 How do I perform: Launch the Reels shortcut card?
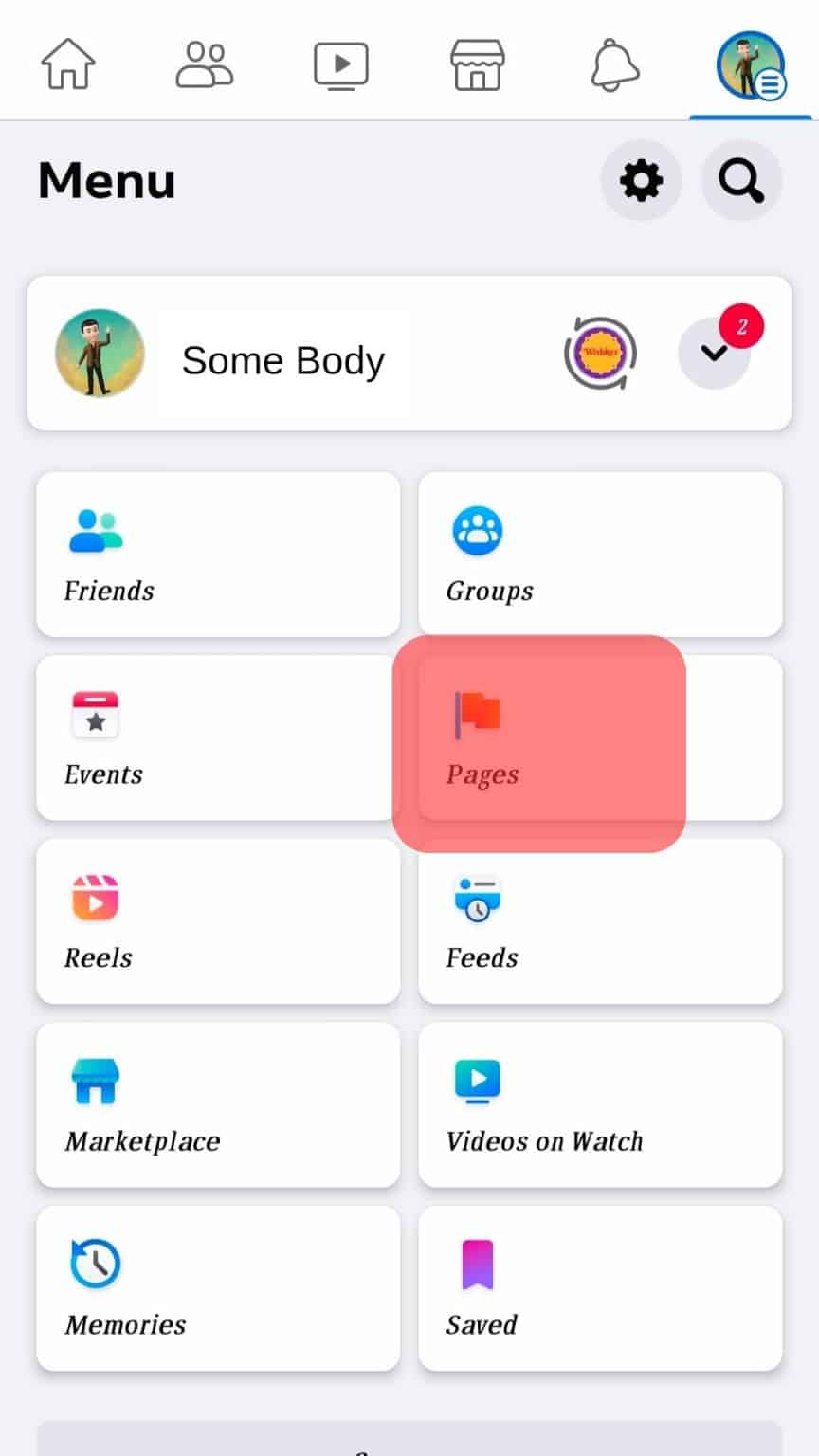tap(218, 921)
